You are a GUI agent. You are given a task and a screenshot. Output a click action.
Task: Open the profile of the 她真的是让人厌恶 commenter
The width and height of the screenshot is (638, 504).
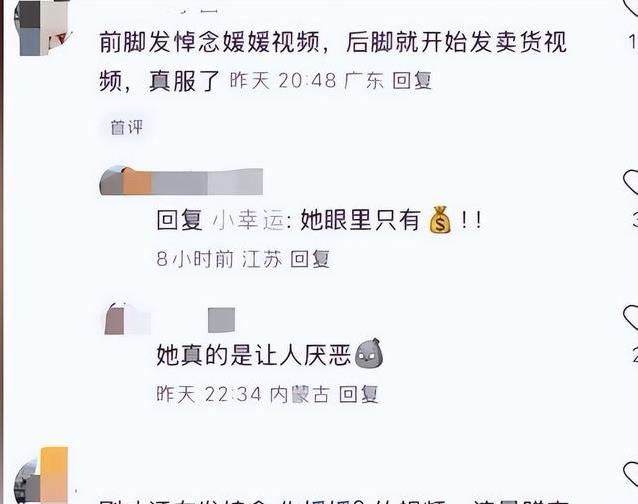coord(118,319)
